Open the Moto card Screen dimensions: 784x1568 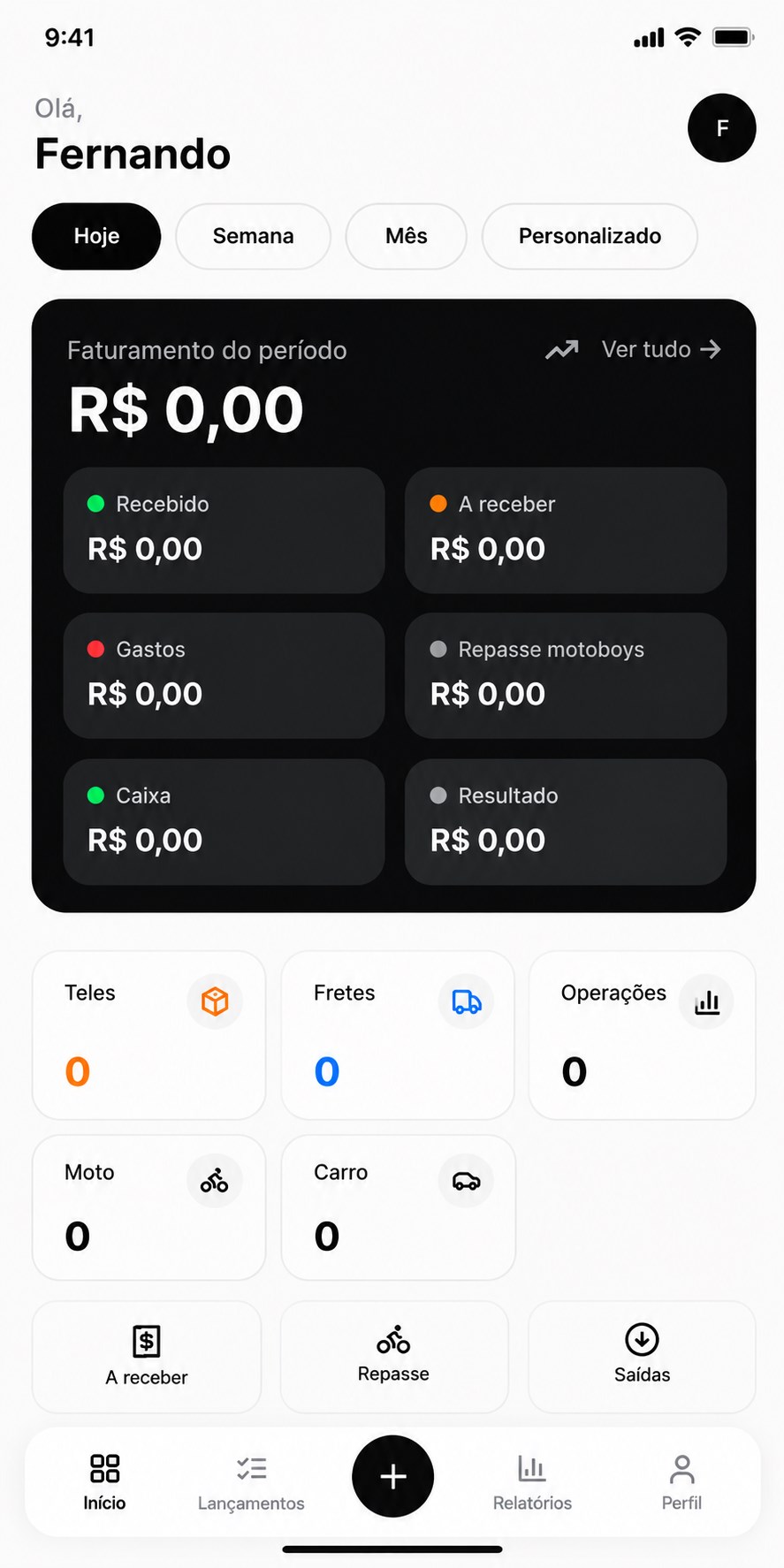[x=148, y=1207]
